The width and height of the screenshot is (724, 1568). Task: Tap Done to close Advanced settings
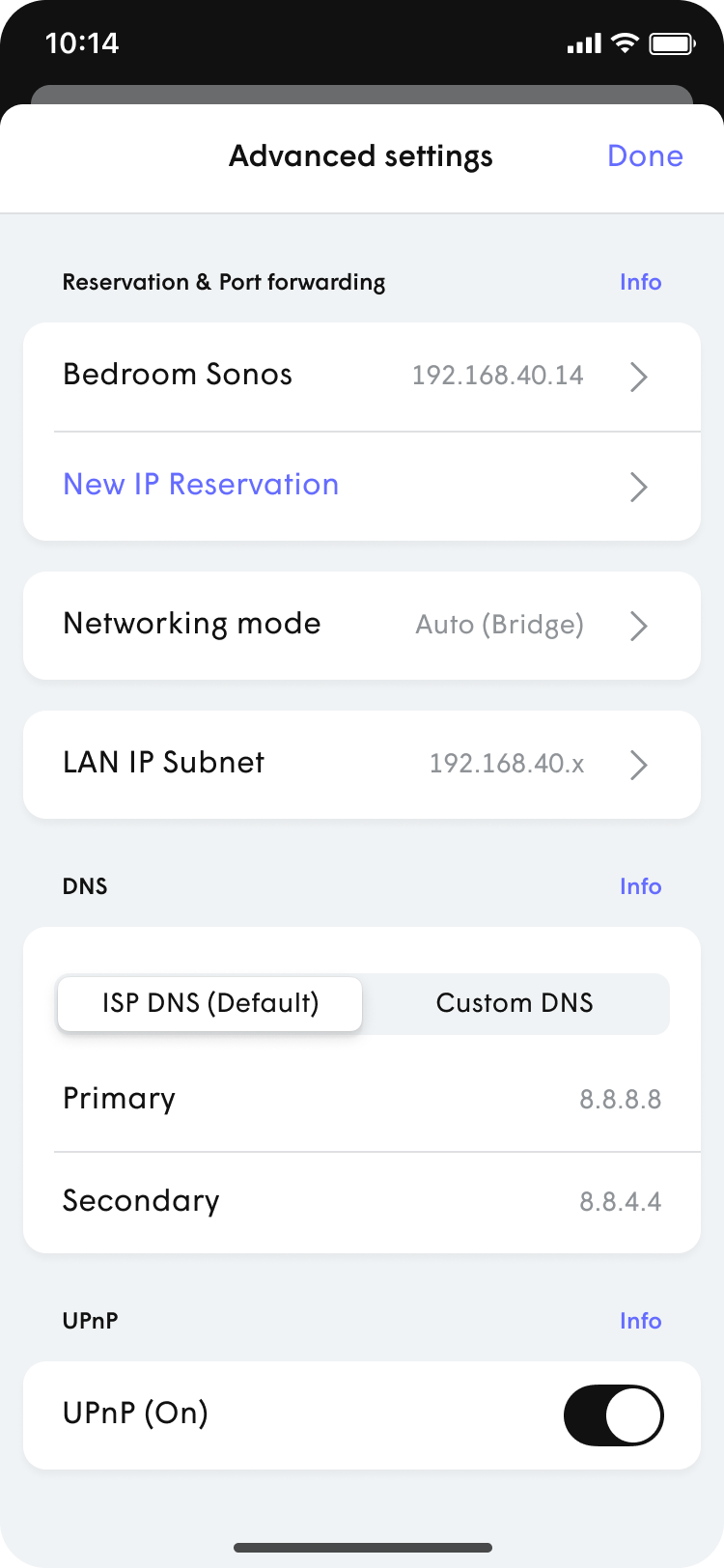click(x=645, y=155)
